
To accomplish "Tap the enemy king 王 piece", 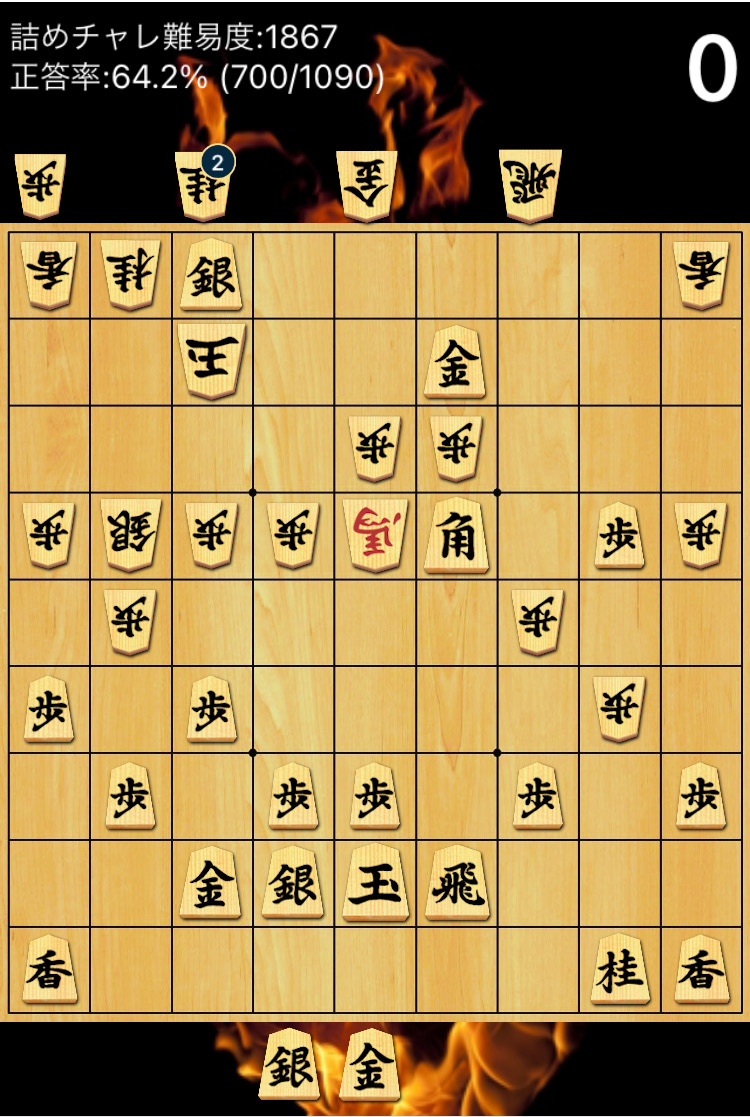I will point(211,361).
